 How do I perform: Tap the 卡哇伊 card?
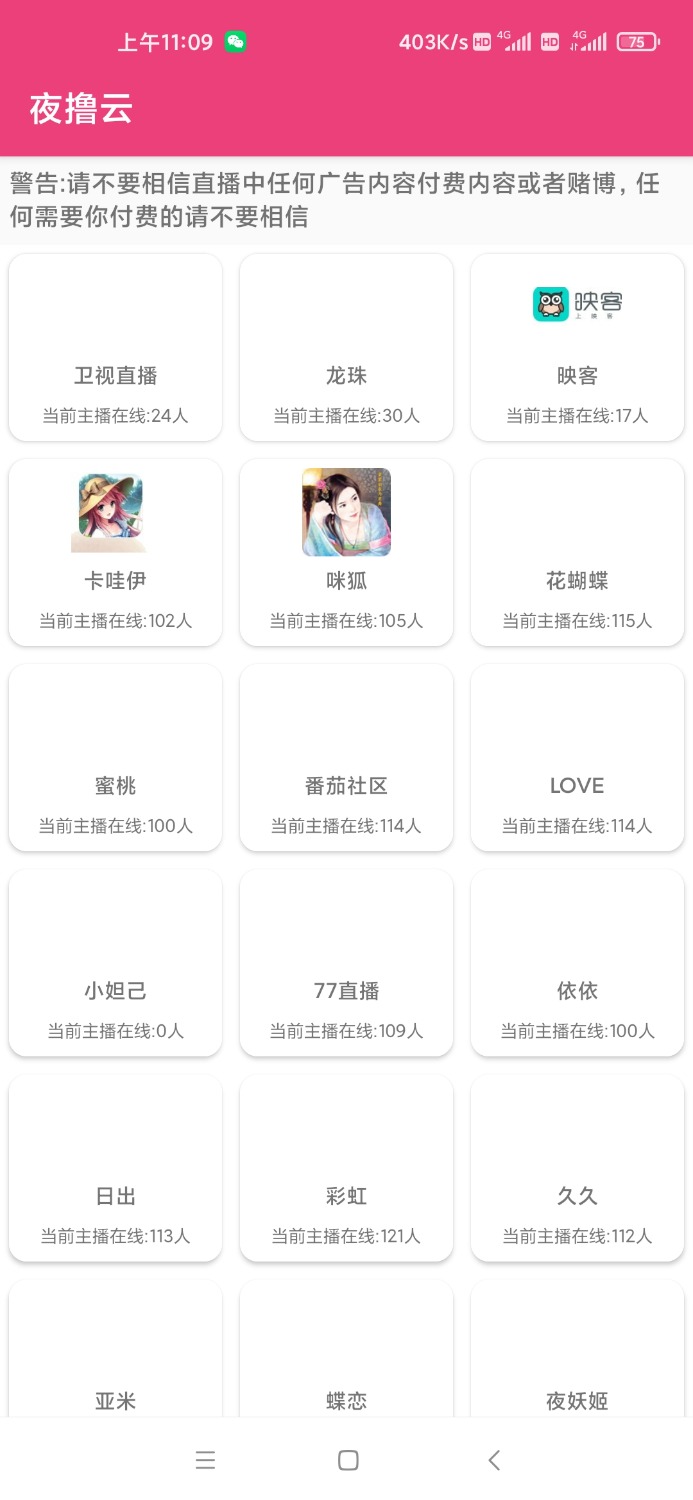pyautogui.click(x=115, y=552)
